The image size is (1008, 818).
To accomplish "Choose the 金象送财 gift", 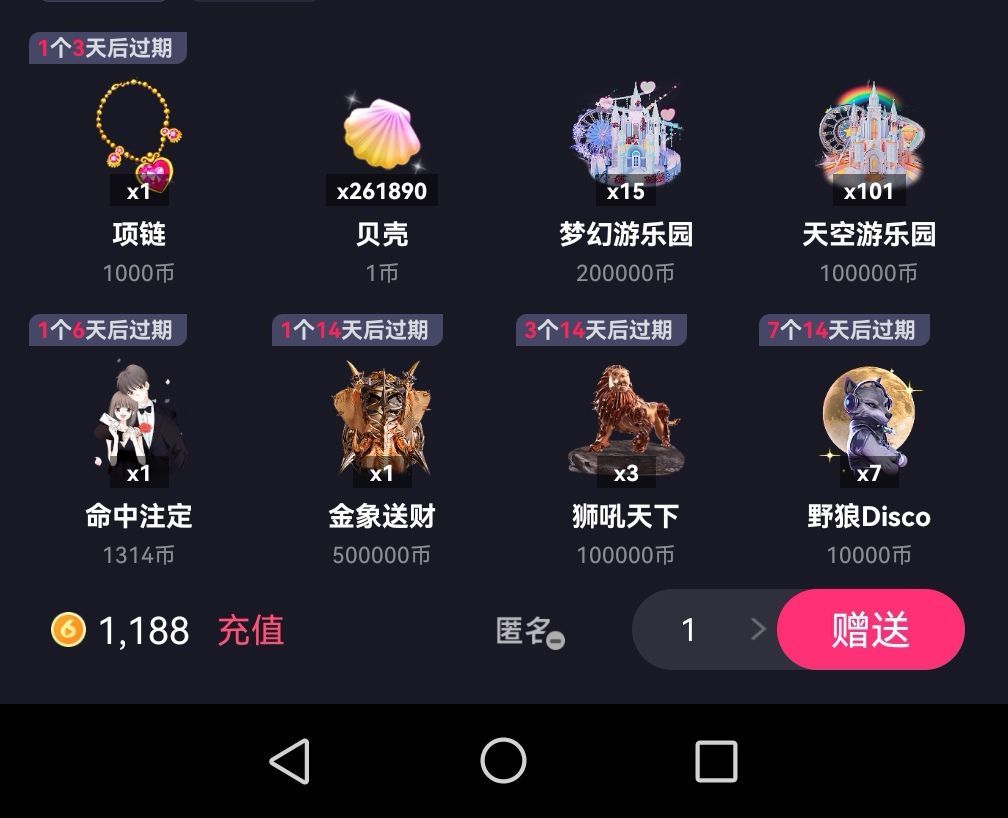I will coord(382,422).
